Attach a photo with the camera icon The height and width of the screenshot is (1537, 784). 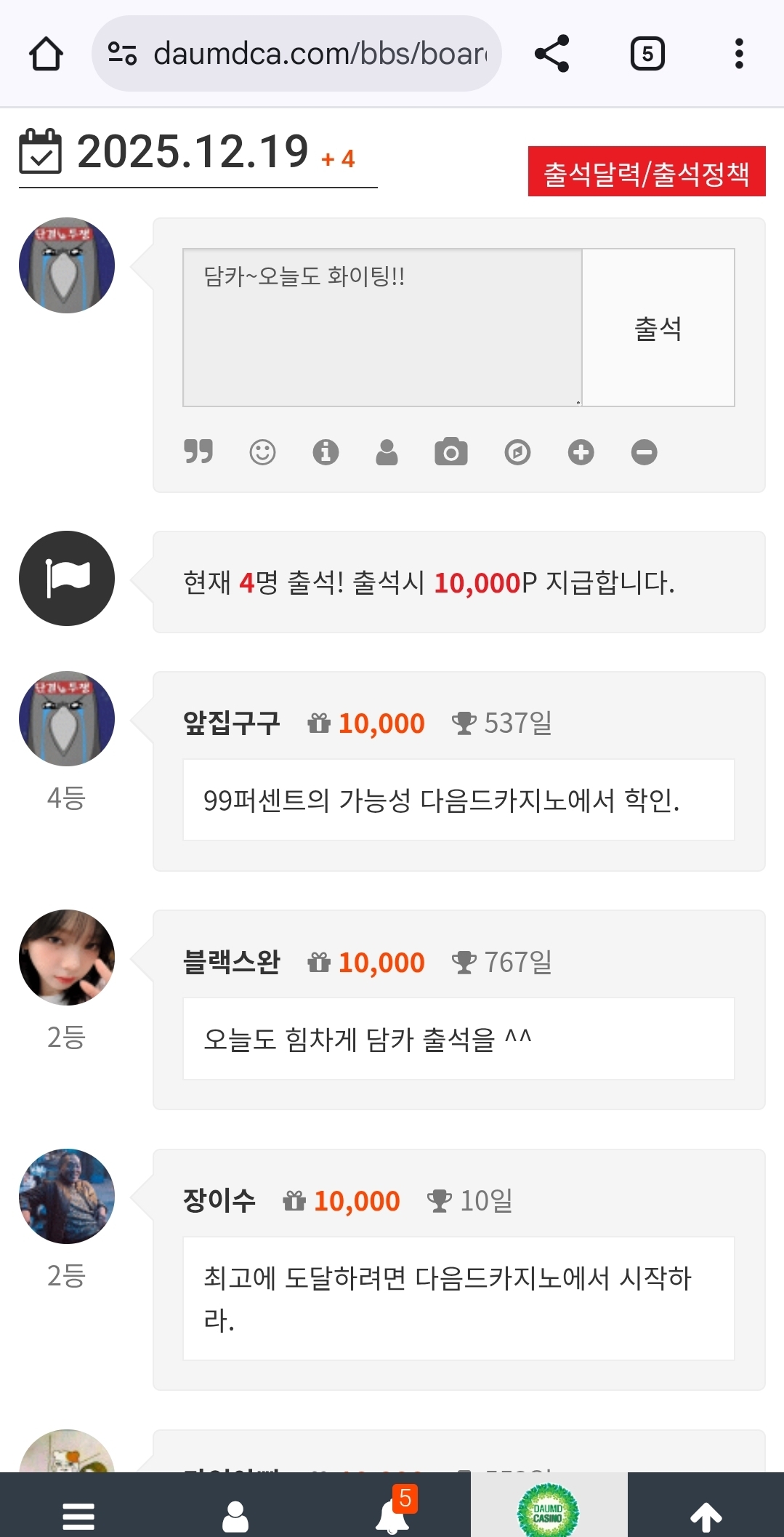450,452
